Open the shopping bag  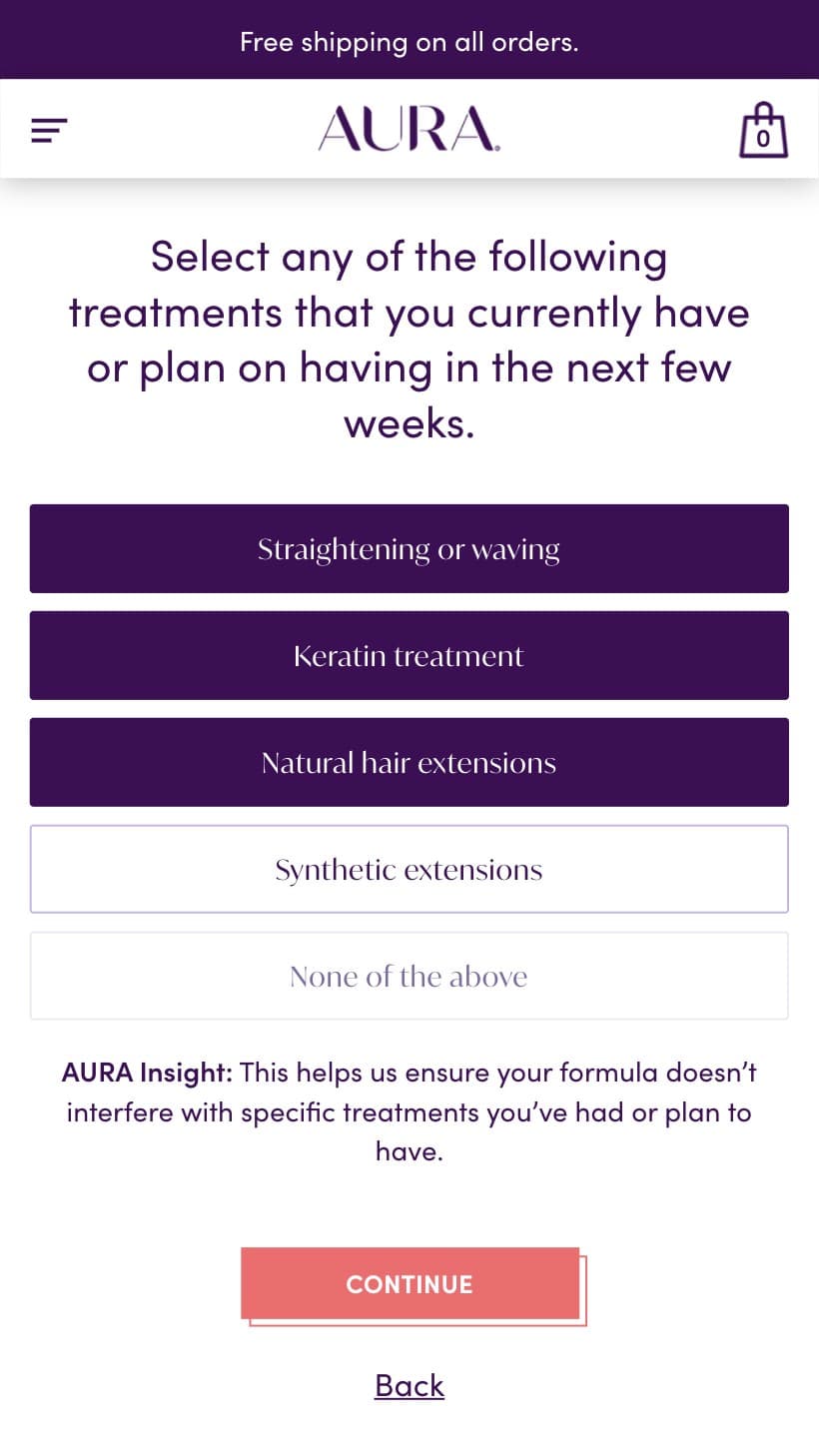(763, 131)
